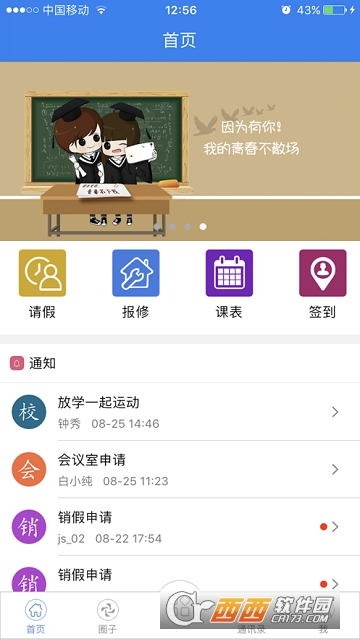Open the 会议室申请 notice from 白小纯
Viewport: 360px width, 639px height.
(180, 469)
